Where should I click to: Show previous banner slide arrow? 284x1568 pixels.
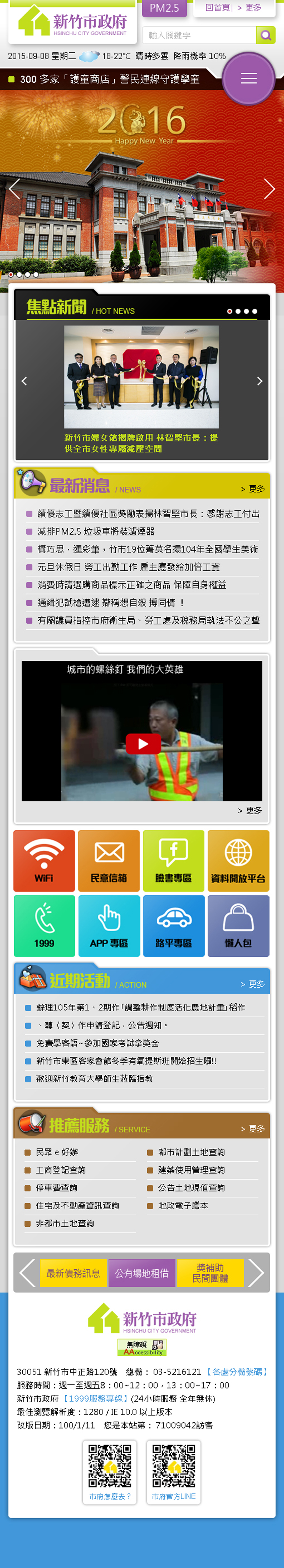15,189
